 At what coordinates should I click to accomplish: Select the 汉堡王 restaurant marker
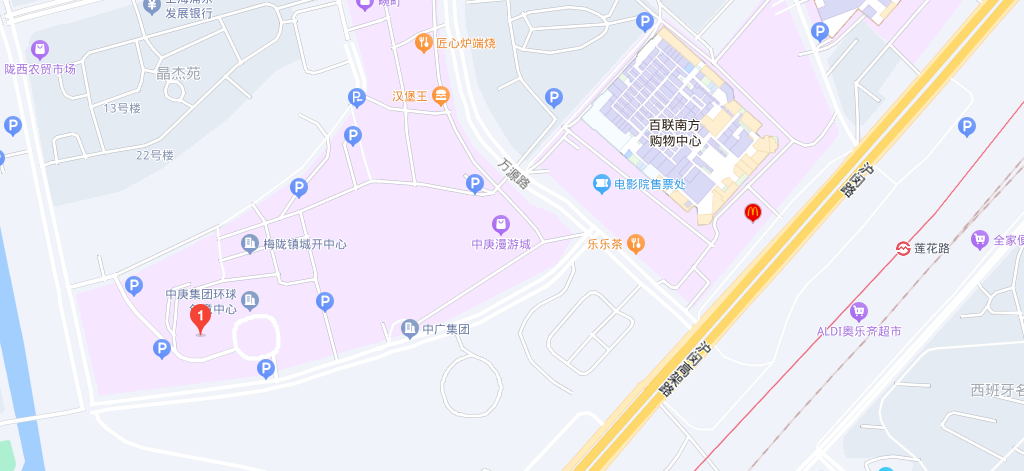tap(441, 96)
